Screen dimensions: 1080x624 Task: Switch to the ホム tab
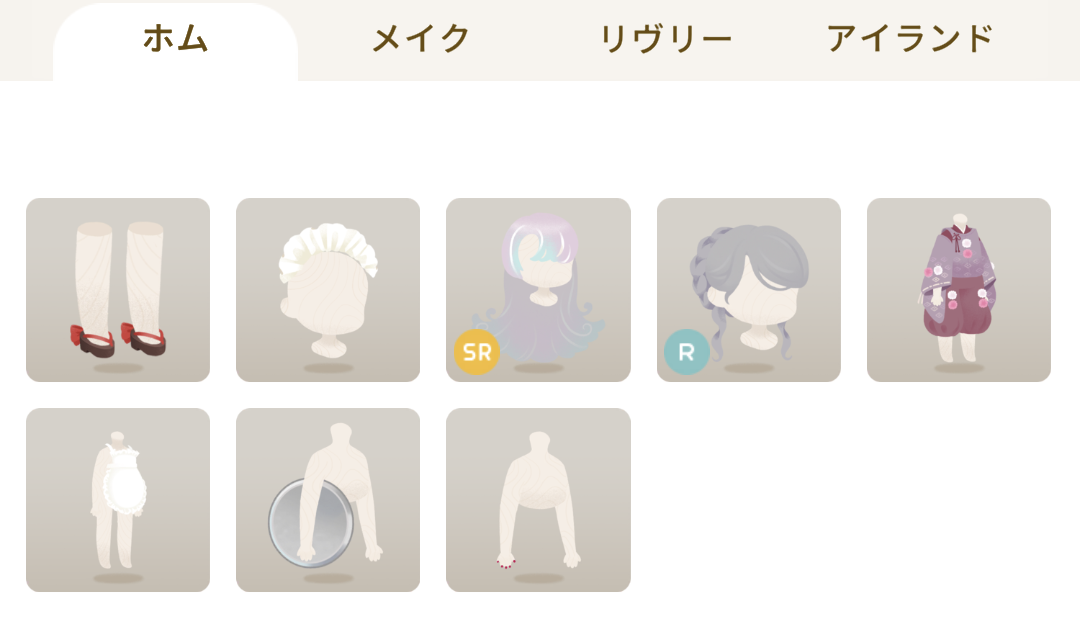175,40
